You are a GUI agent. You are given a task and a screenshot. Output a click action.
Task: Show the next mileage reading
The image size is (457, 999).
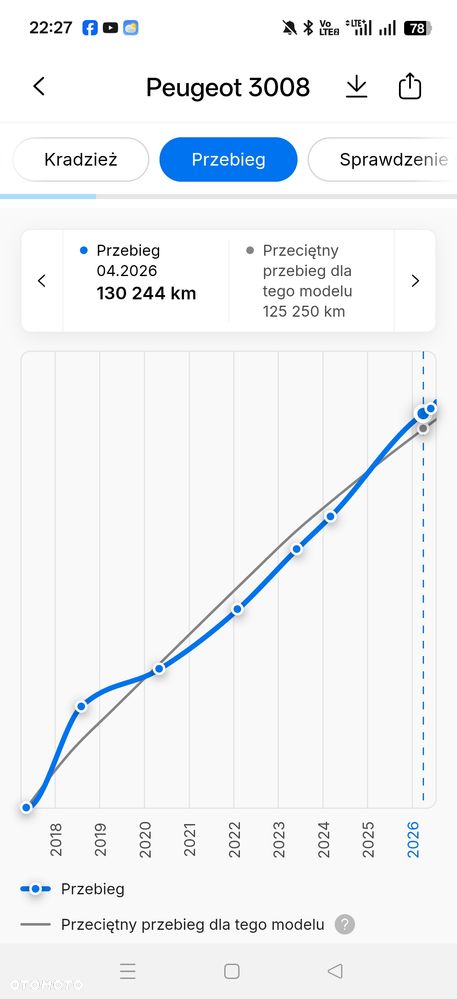415,281
